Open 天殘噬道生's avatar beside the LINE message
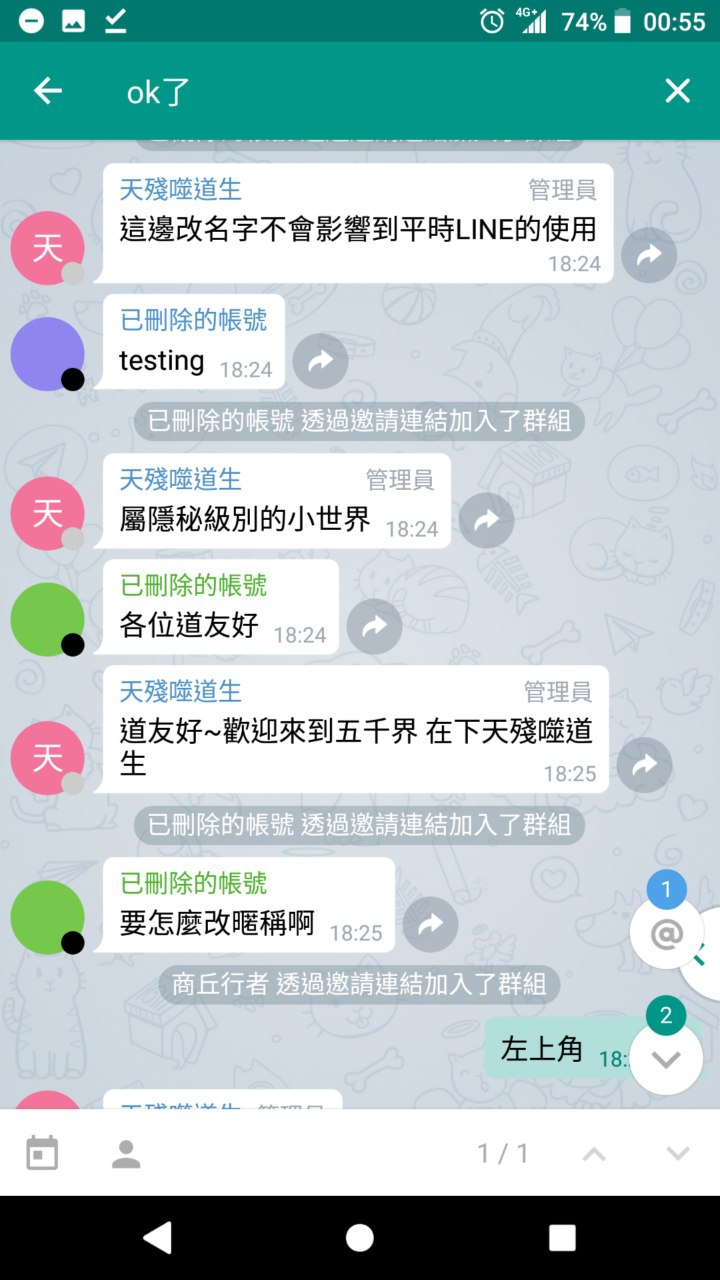The height and width of the screenshot is (1280, 720). coord(47,248)
